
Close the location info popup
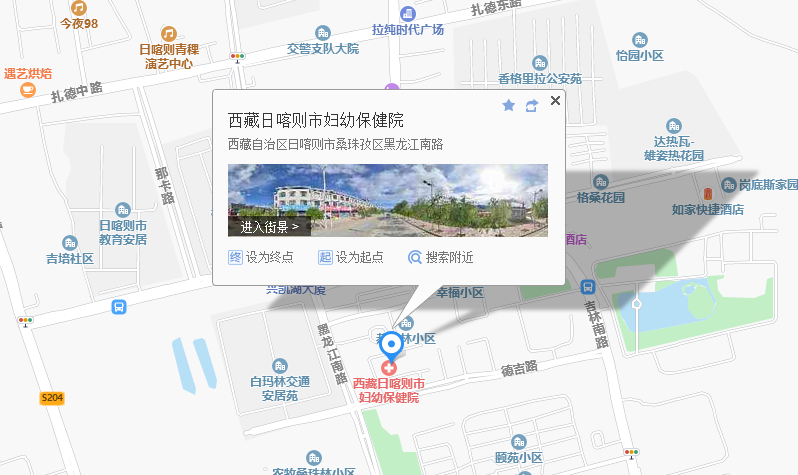pos(556,99)
